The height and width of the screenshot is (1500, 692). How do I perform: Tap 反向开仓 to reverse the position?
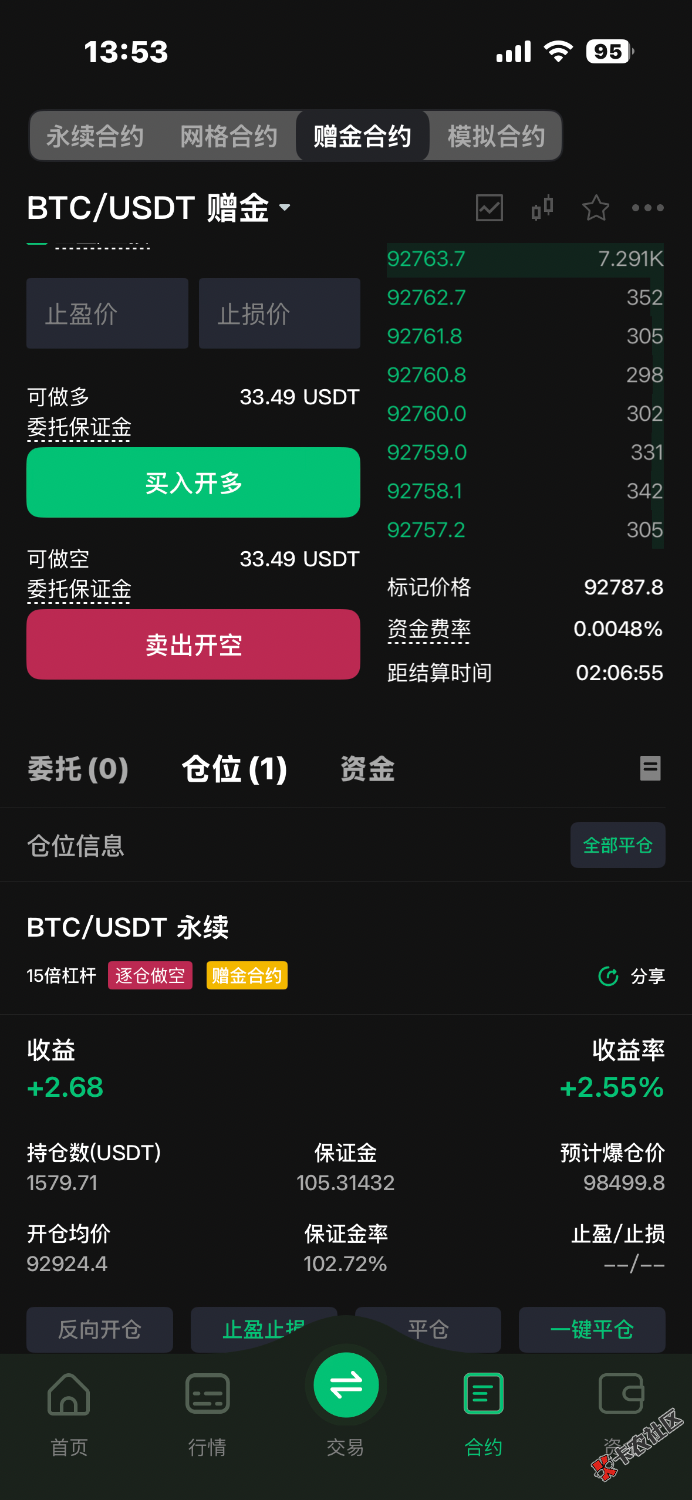point(99,1330)
